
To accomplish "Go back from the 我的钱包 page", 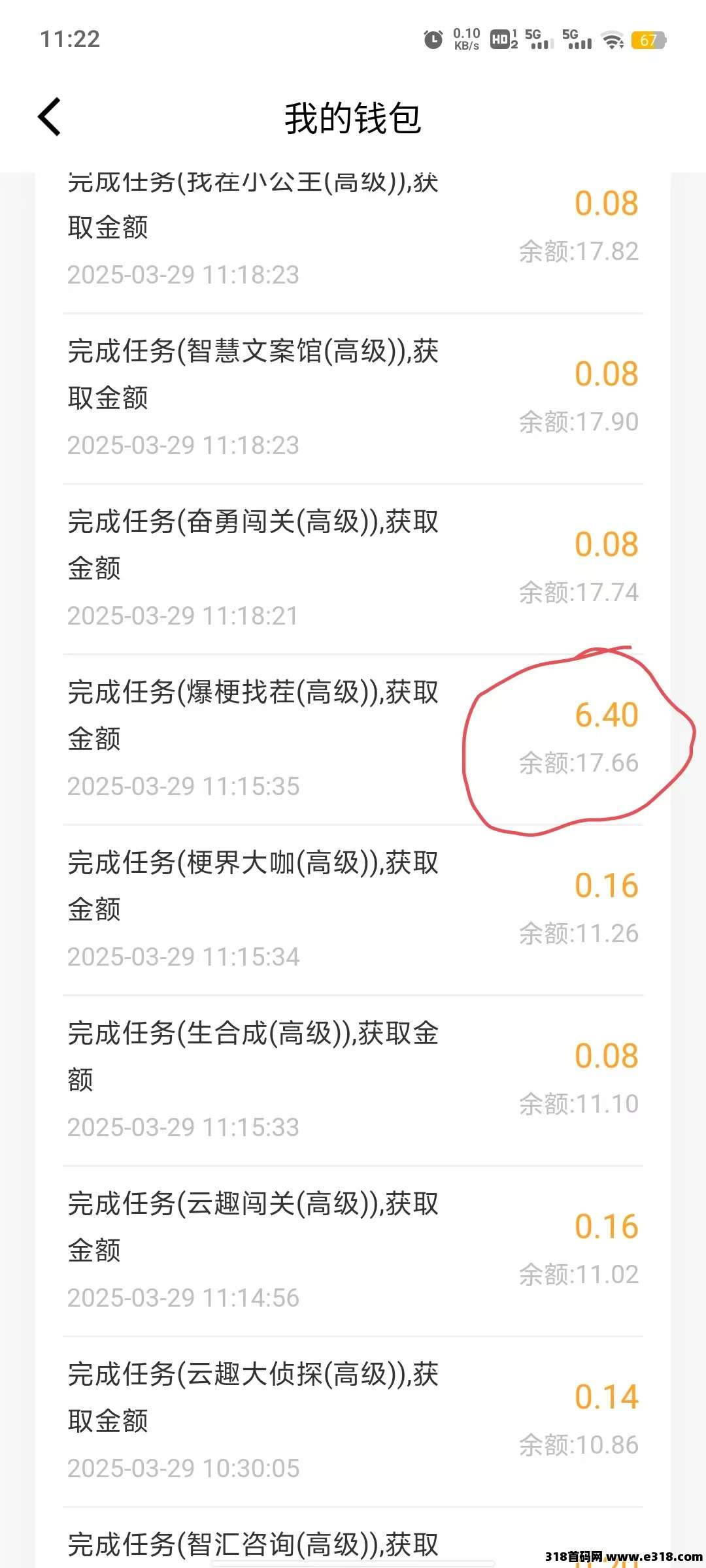I will point(50,117).
